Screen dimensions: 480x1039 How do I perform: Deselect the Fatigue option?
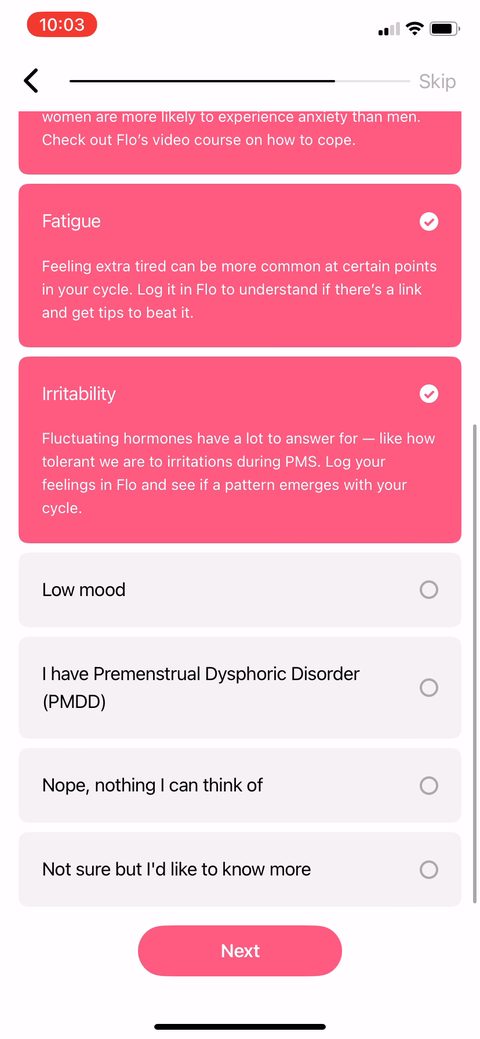(x=239, y=265)
